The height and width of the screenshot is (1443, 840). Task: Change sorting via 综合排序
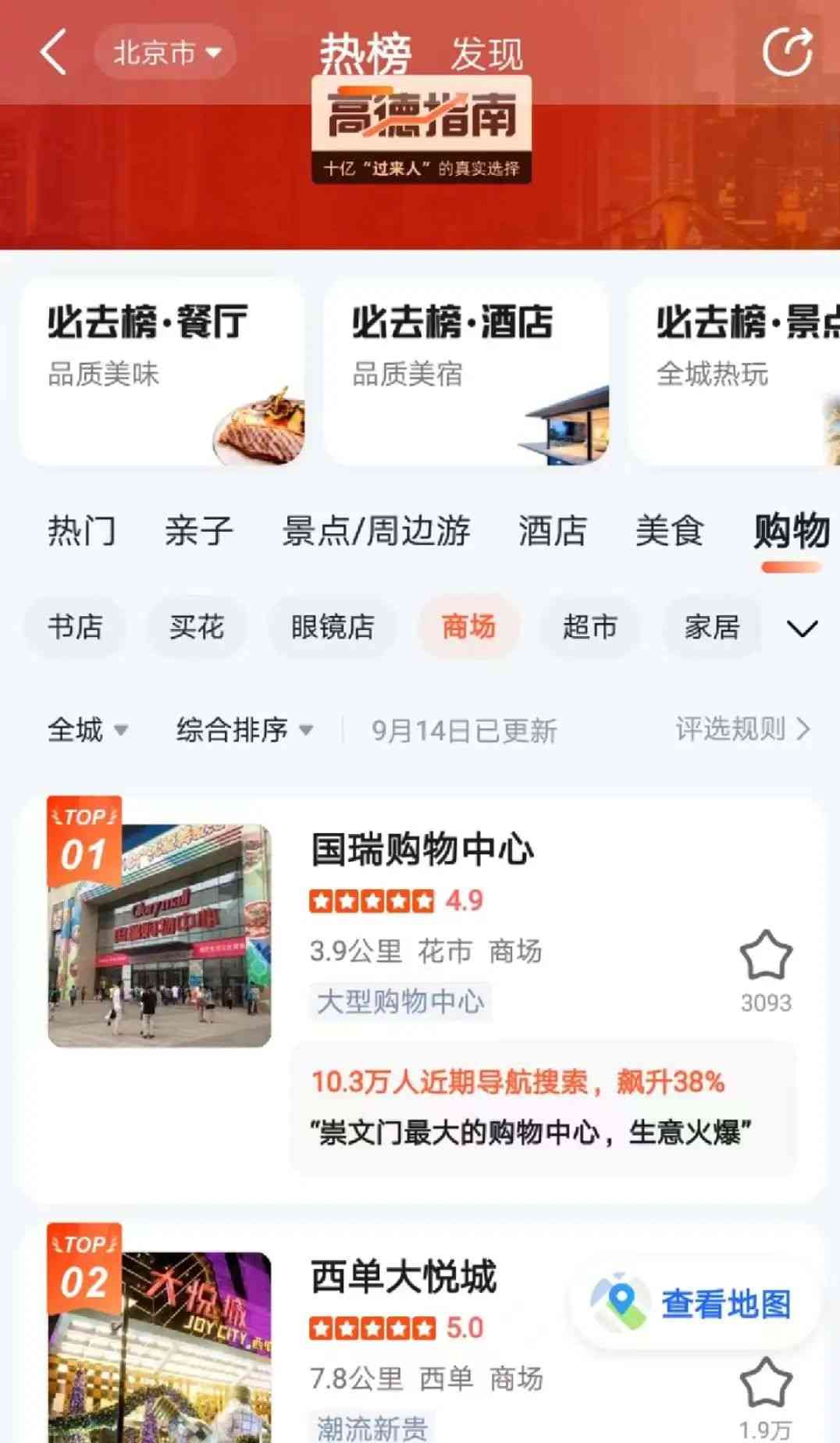(244, 730)
